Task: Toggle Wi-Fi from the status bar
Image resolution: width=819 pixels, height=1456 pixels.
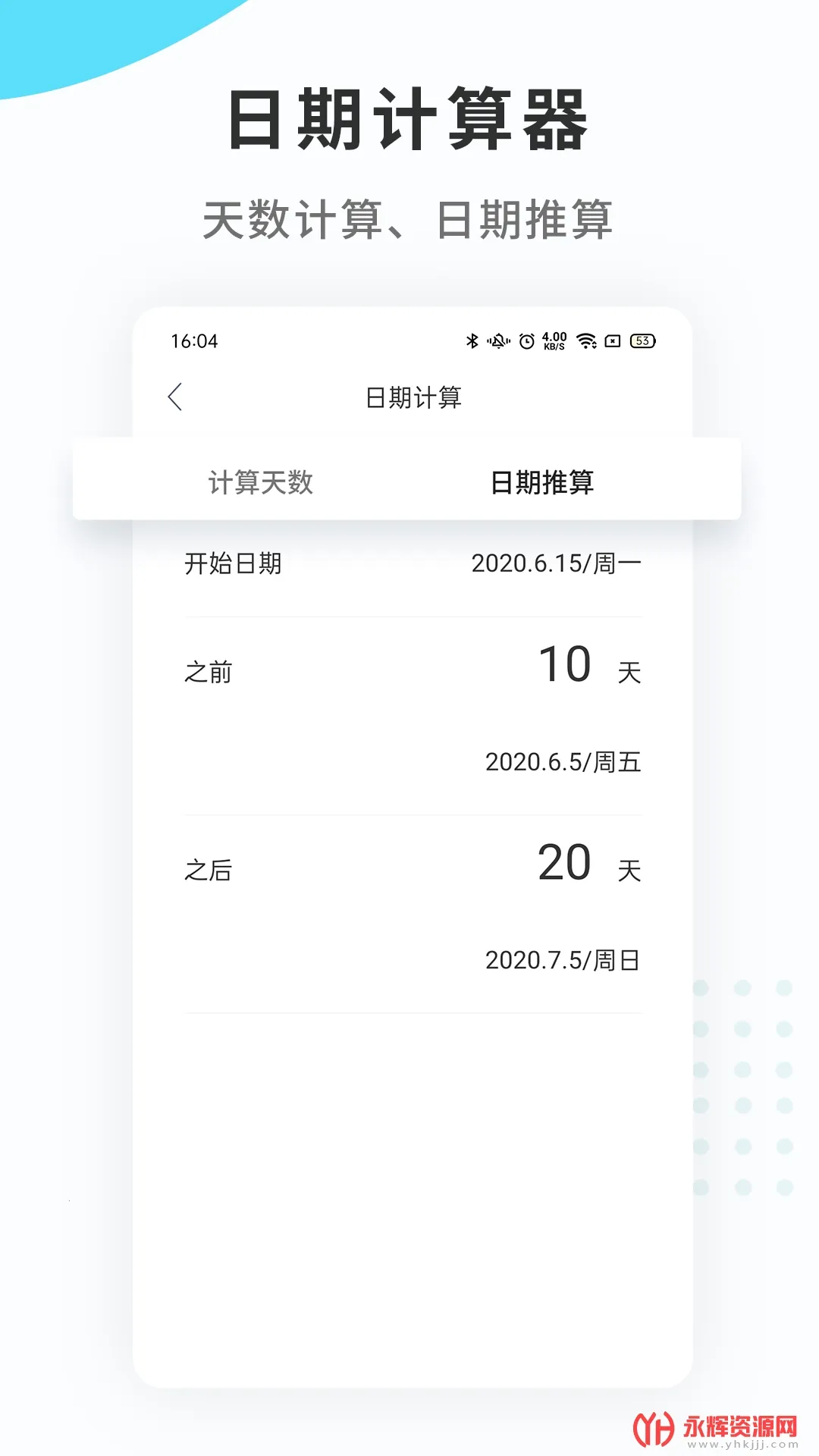Action: 585,340
